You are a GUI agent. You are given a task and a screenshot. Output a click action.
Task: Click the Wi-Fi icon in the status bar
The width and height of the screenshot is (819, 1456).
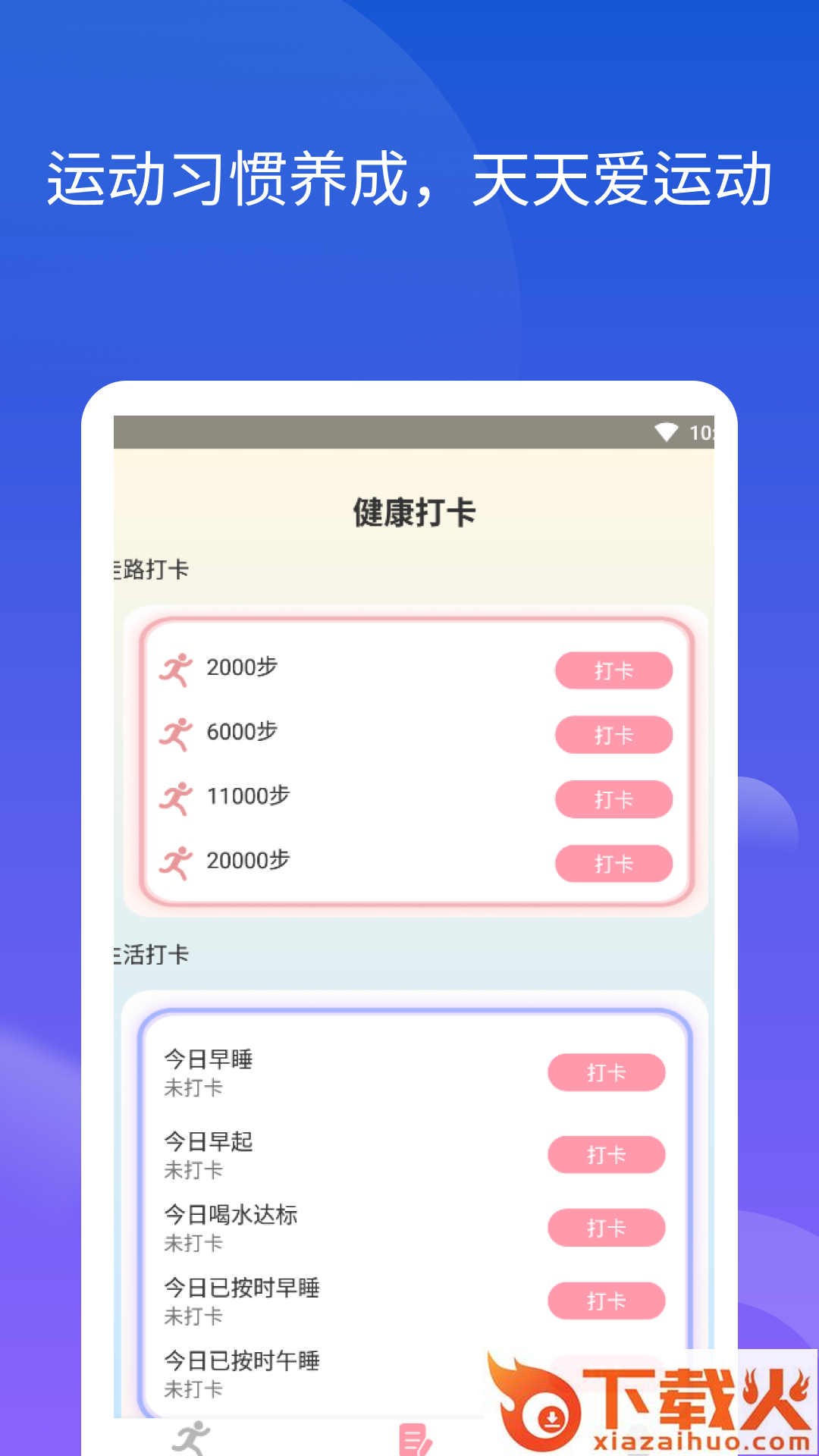[667, 431]
